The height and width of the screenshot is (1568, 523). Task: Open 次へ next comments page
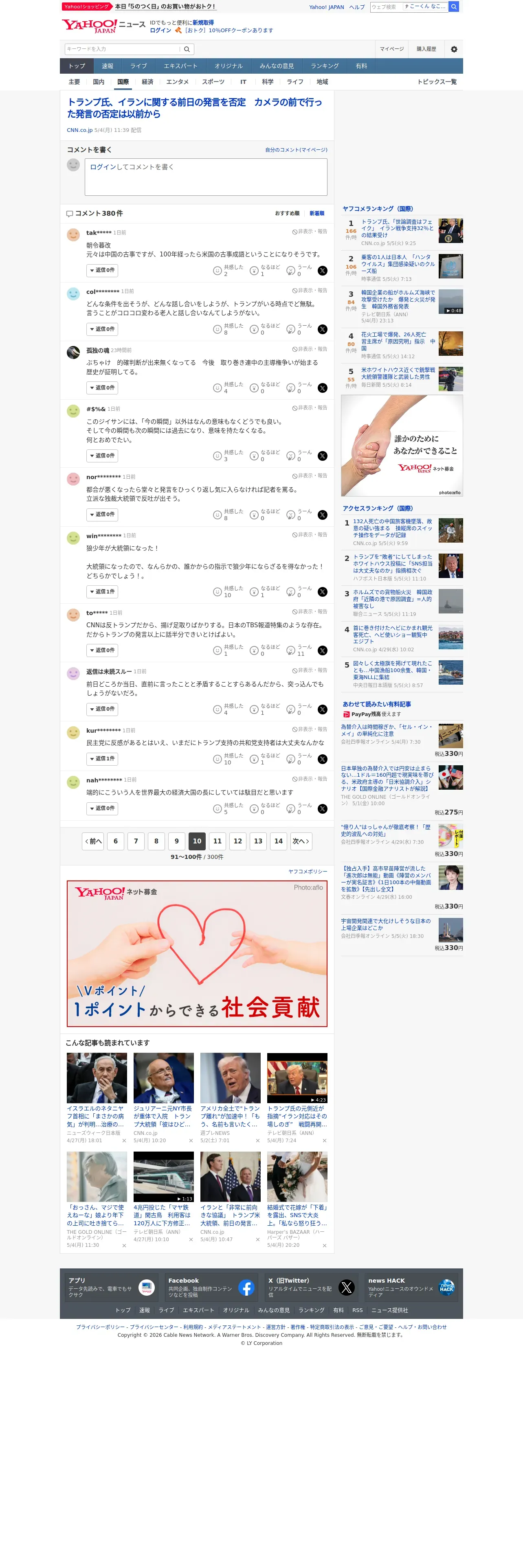click(x=301, y=841)
